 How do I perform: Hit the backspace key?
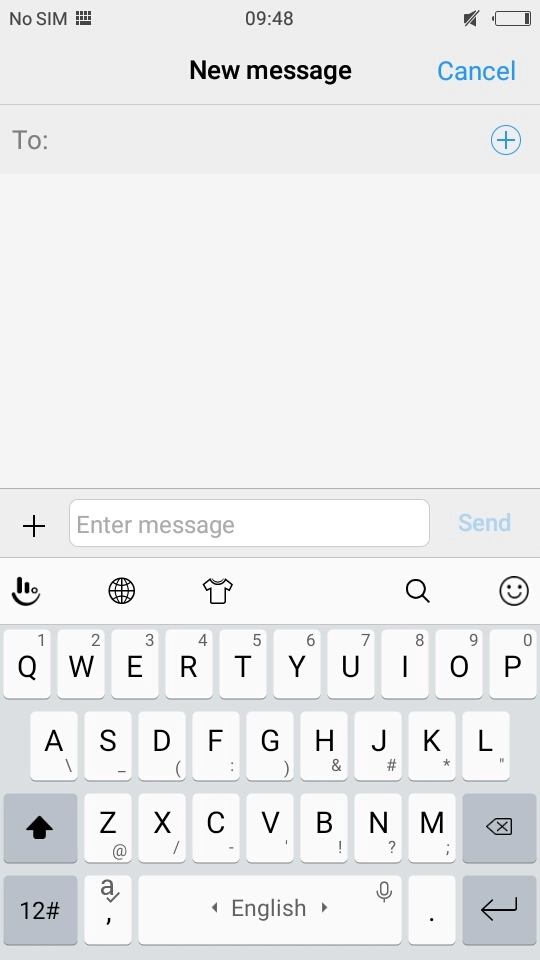(499, 828)
